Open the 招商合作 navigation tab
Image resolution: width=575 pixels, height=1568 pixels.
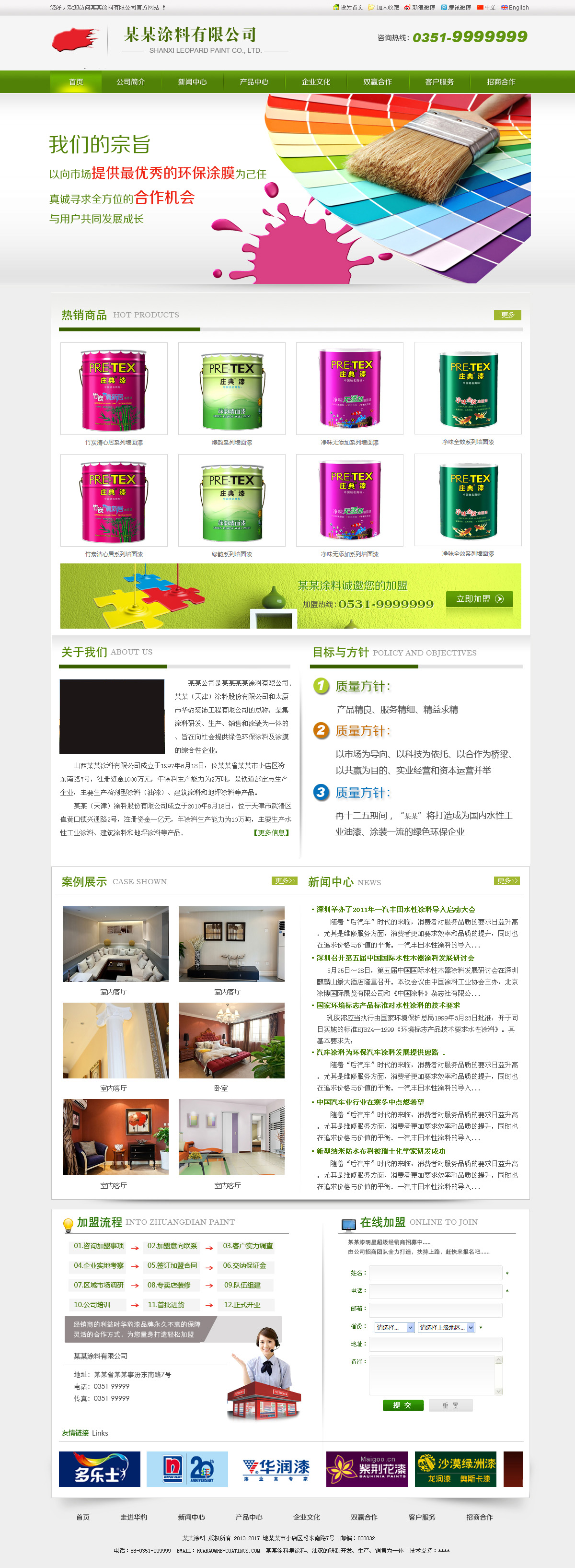click(x=501, y=82)
